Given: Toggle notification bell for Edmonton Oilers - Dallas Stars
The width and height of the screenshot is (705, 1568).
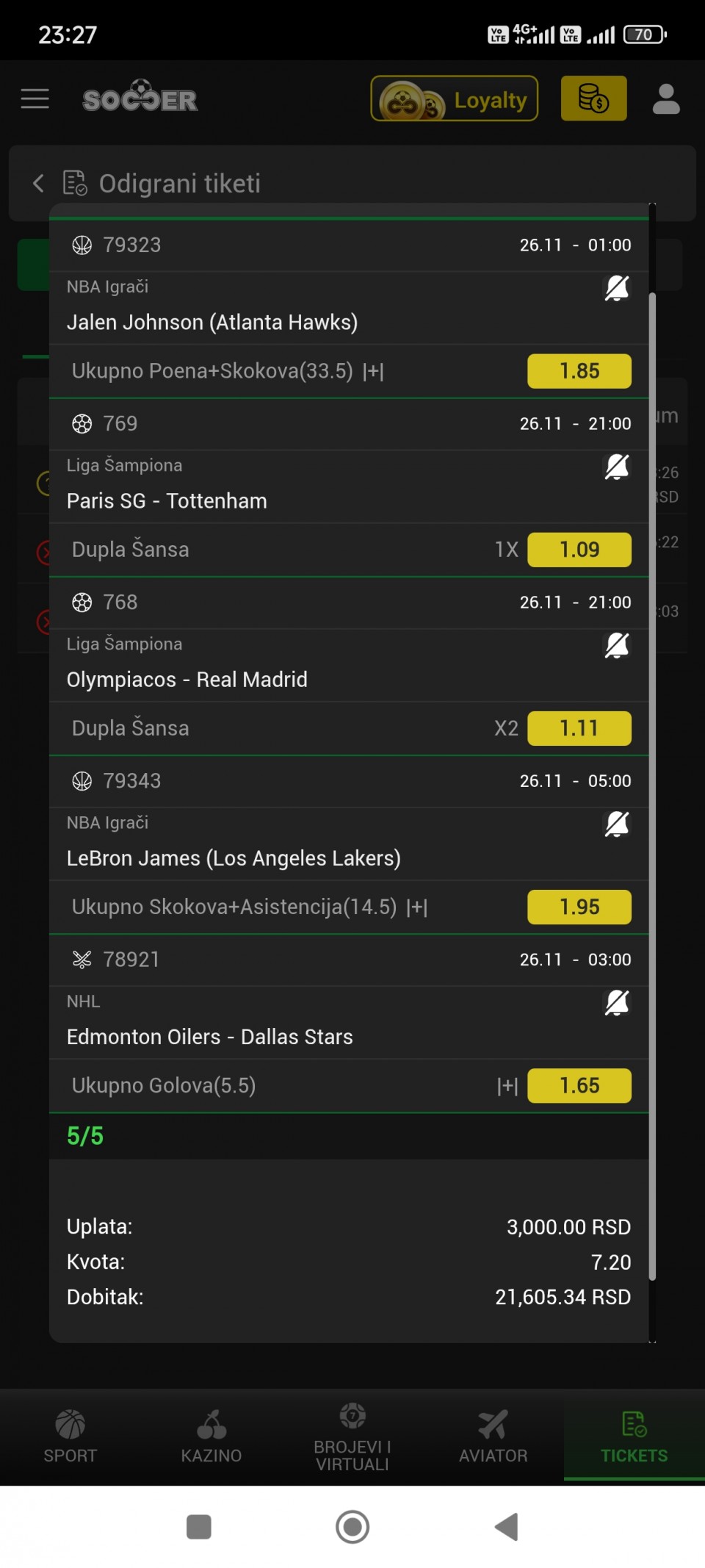Looking at the screenshot, I should 617,1002.
